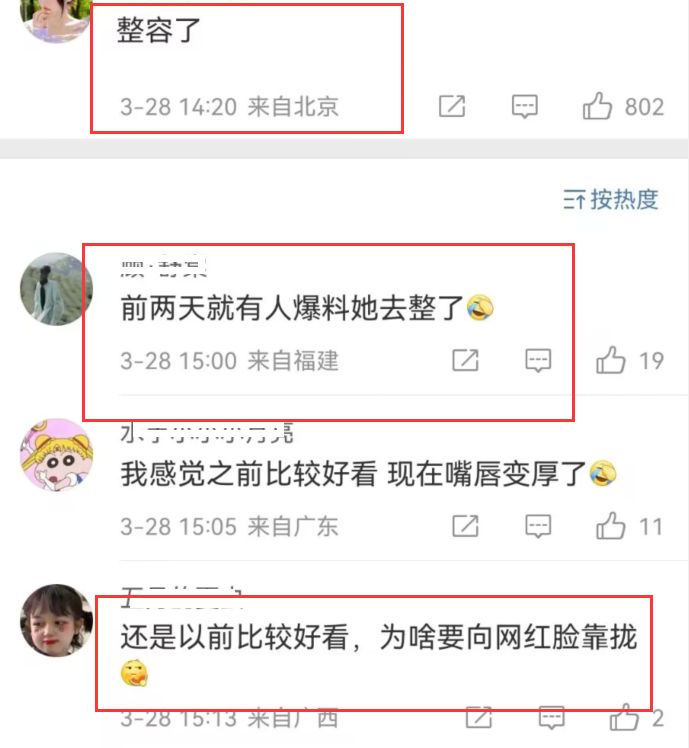Like the comment about 嘴唇变厚了
689x748 pixels.
[x=611, y=525]
